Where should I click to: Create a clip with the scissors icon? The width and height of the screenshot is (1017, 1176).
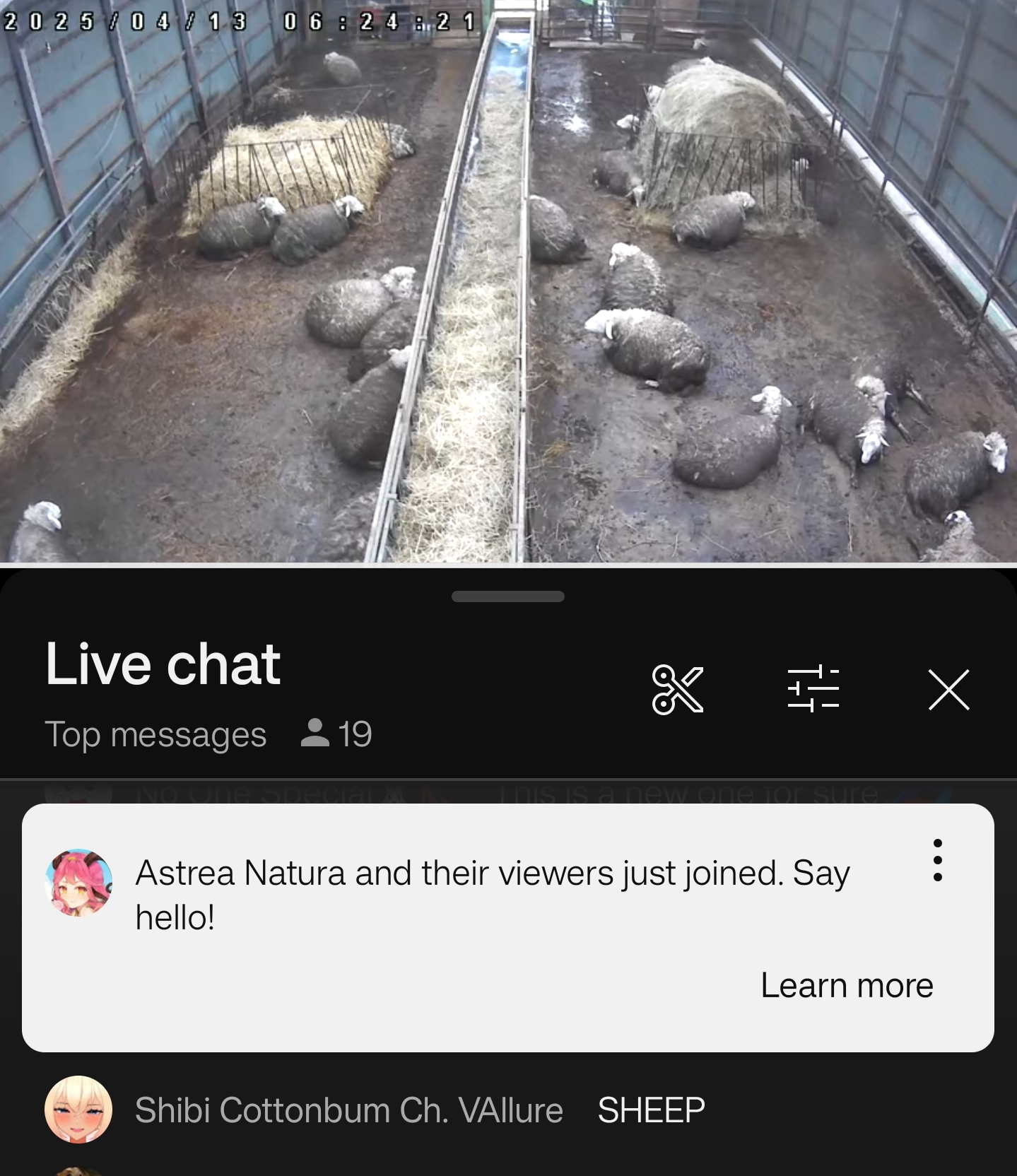click(677, 689)
